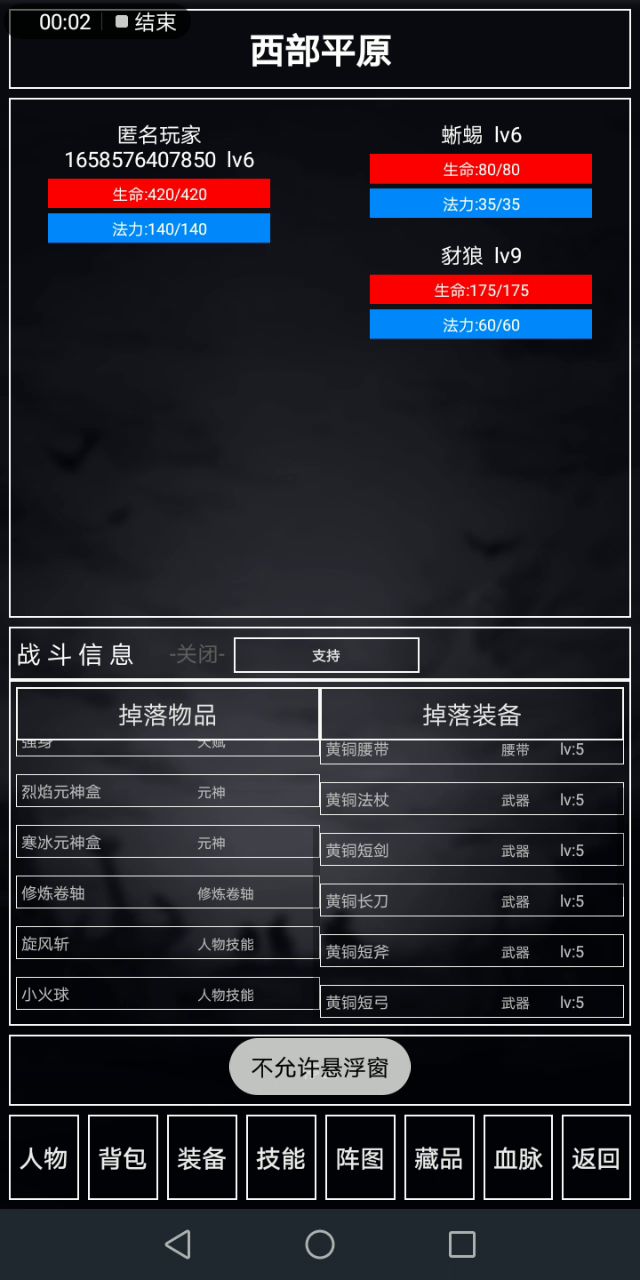
Task: Select the 黄铜法杖 weapon drop
Action: pos(472,799)
